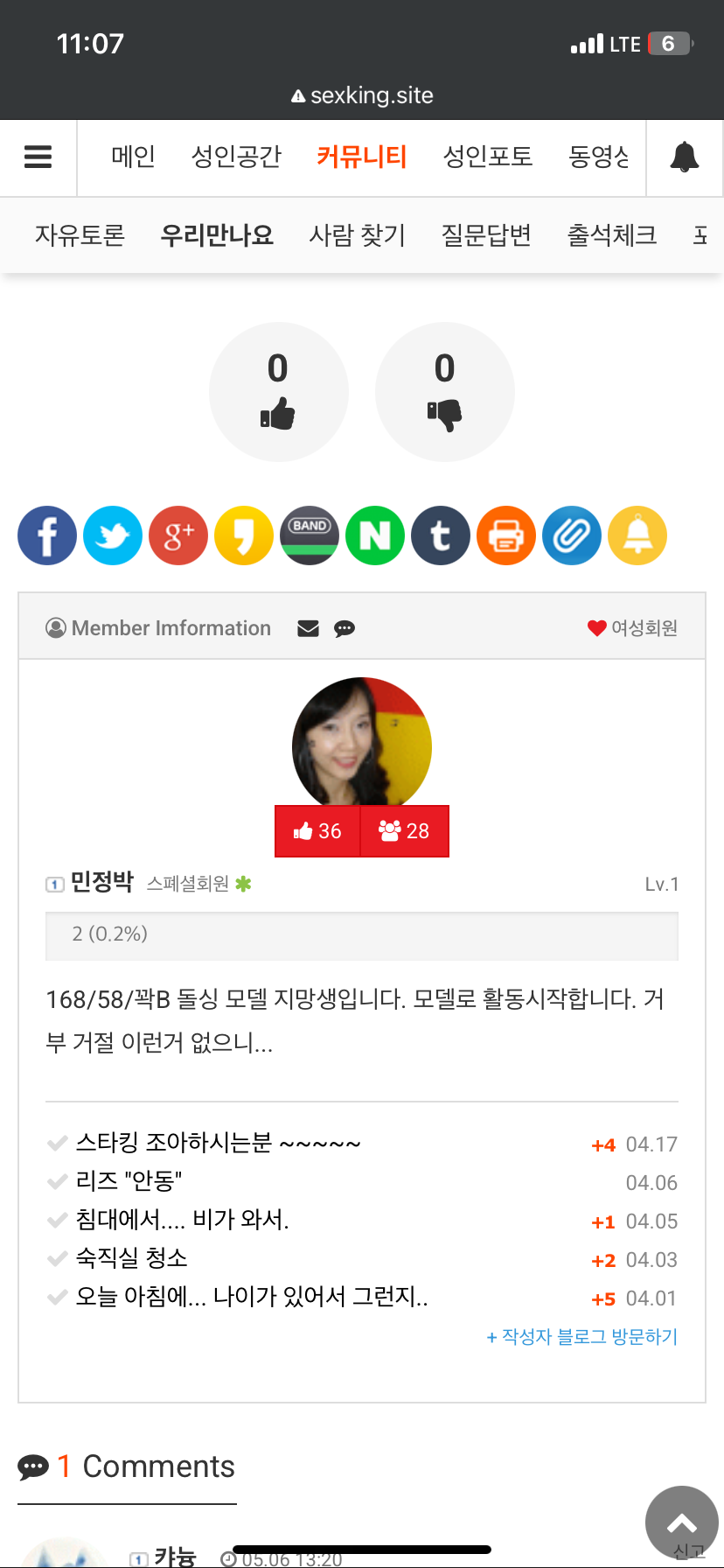Like this post with thumbs up
This screenshot has width=724, height=1568.
click(x=278, y=392)
